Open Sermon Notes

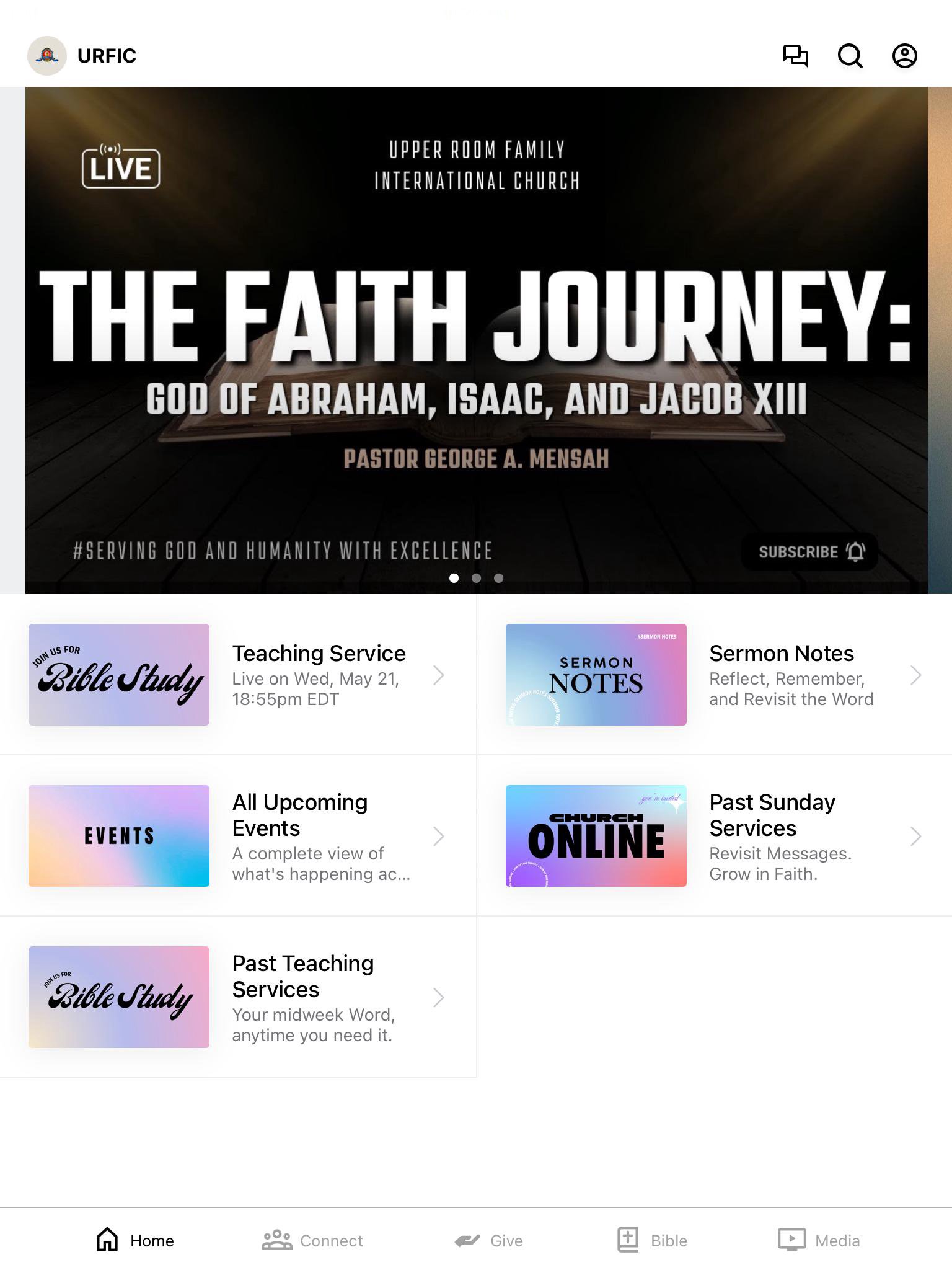[x=714, y=675]
